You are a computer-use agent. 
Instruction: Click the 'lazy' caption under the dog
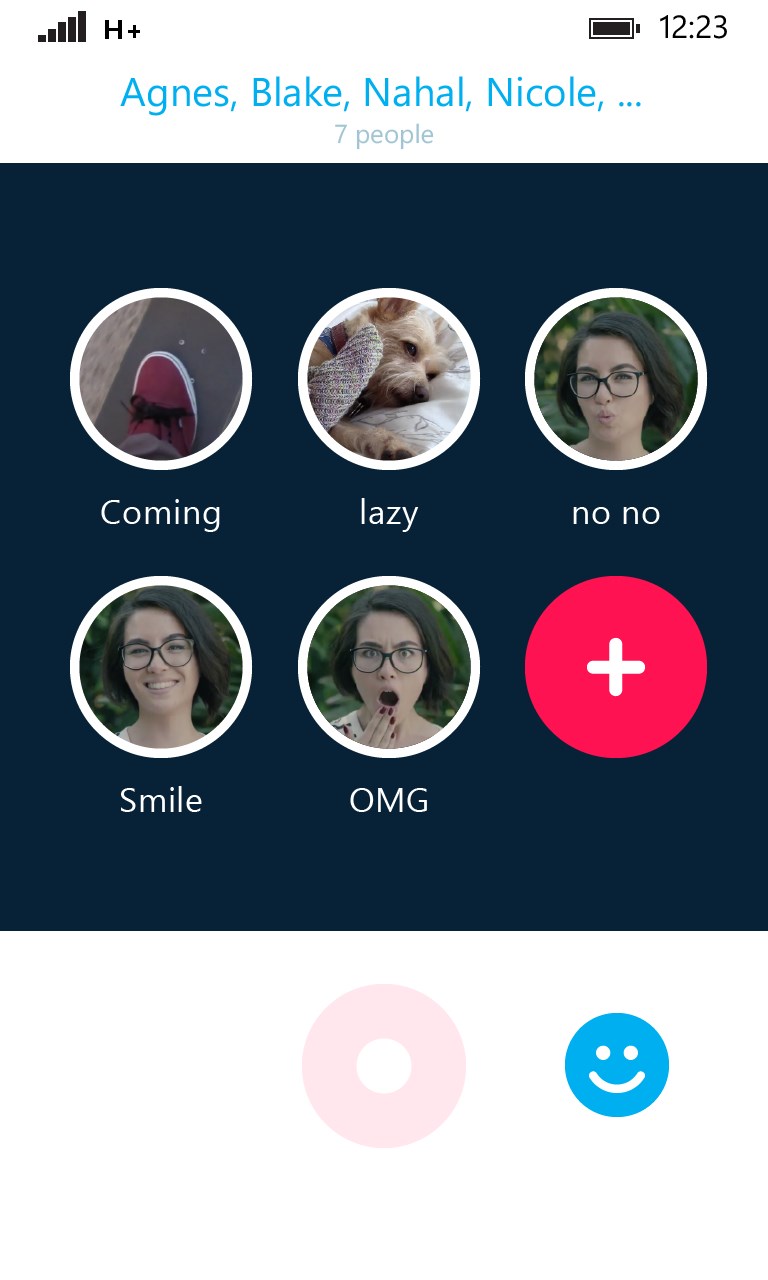[x=389, y=512]
